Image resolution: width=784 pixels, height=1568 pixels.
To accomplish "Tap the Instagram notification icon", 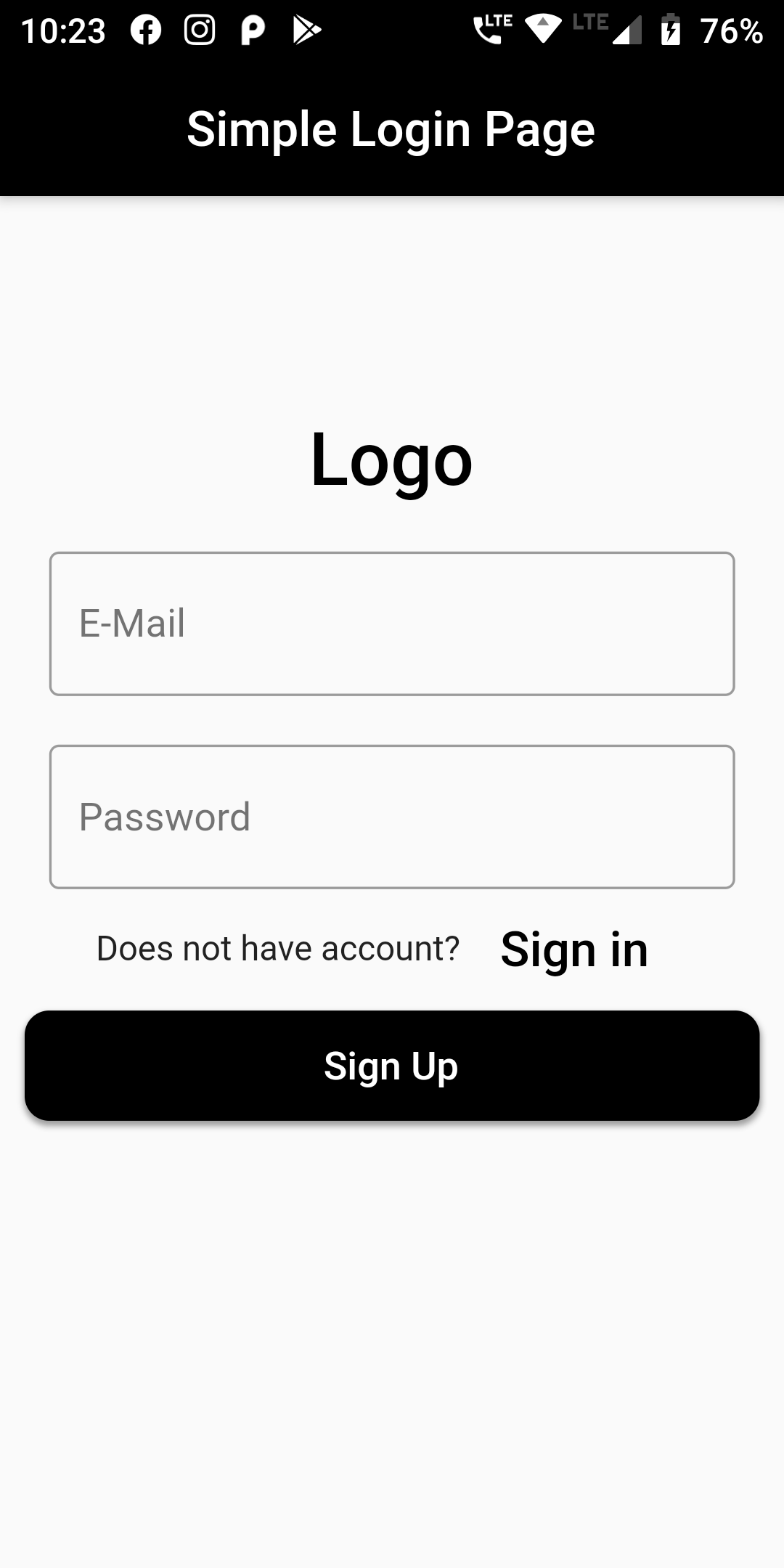I will point(198,30).
